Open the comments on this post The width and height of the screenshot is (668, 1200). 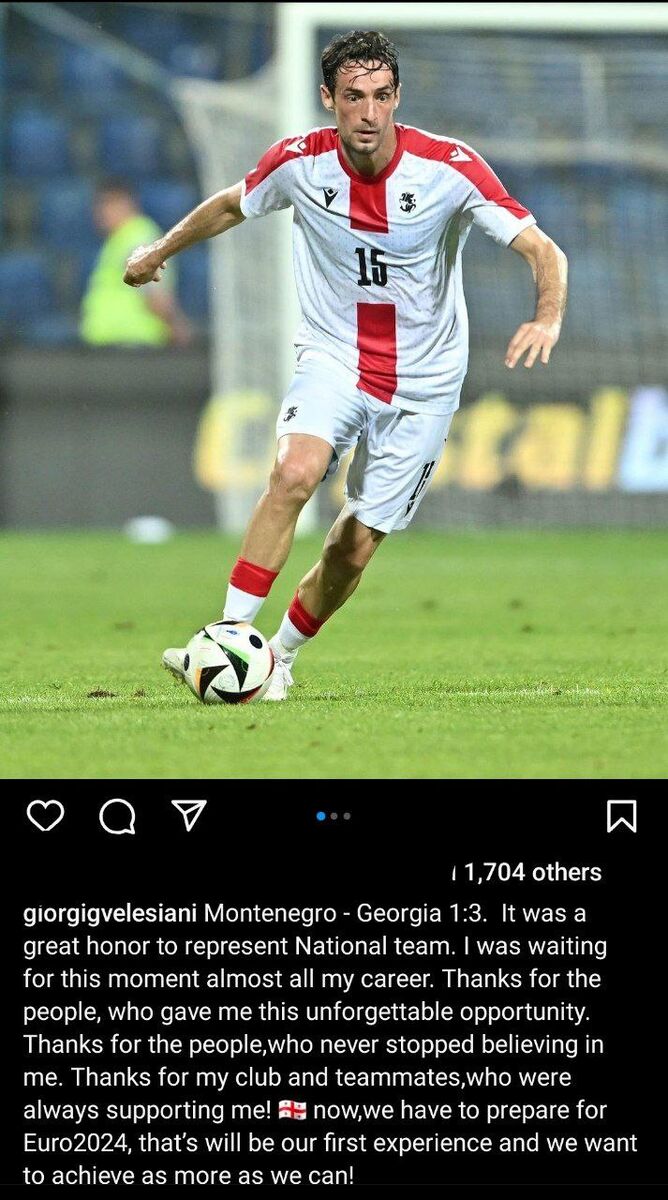(x=117, y=816)
